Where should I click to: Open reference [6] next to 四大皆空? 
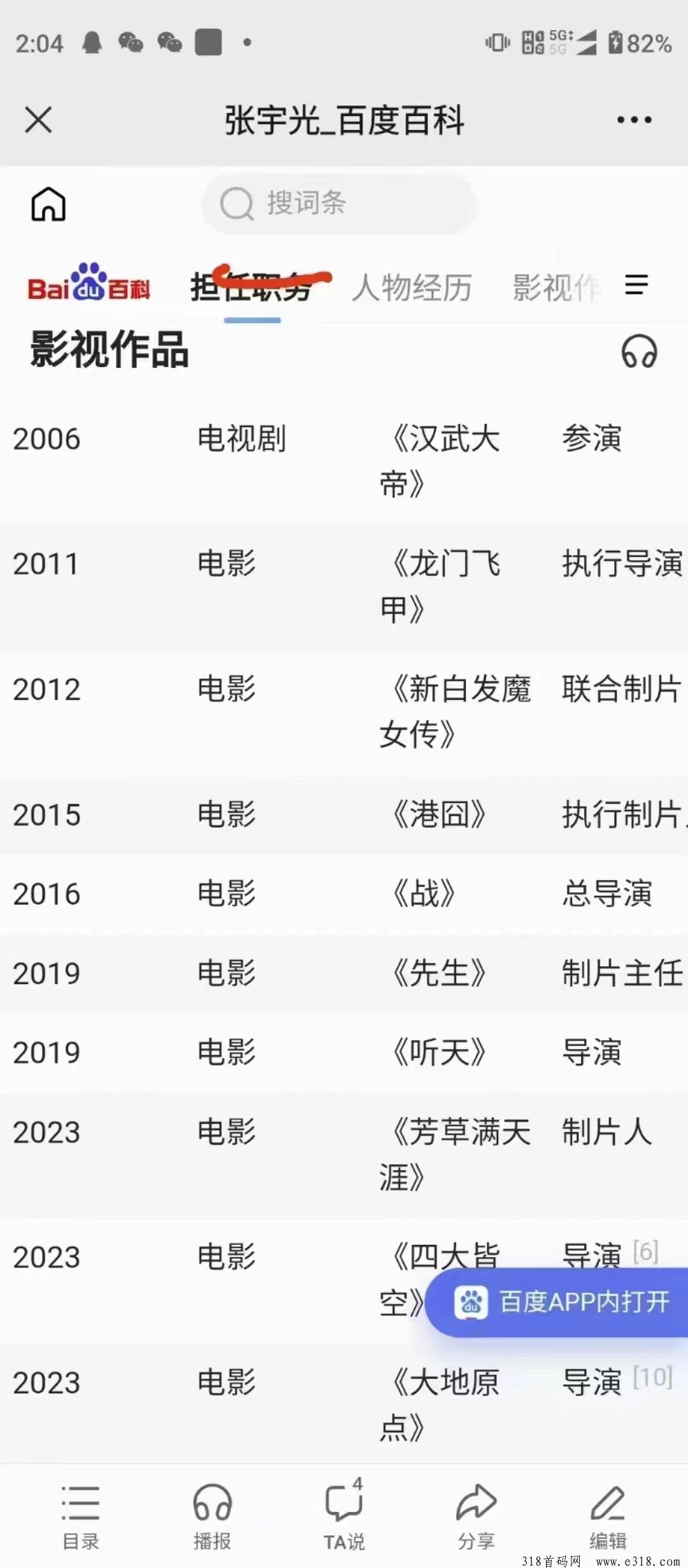(x=645, y=1252)
